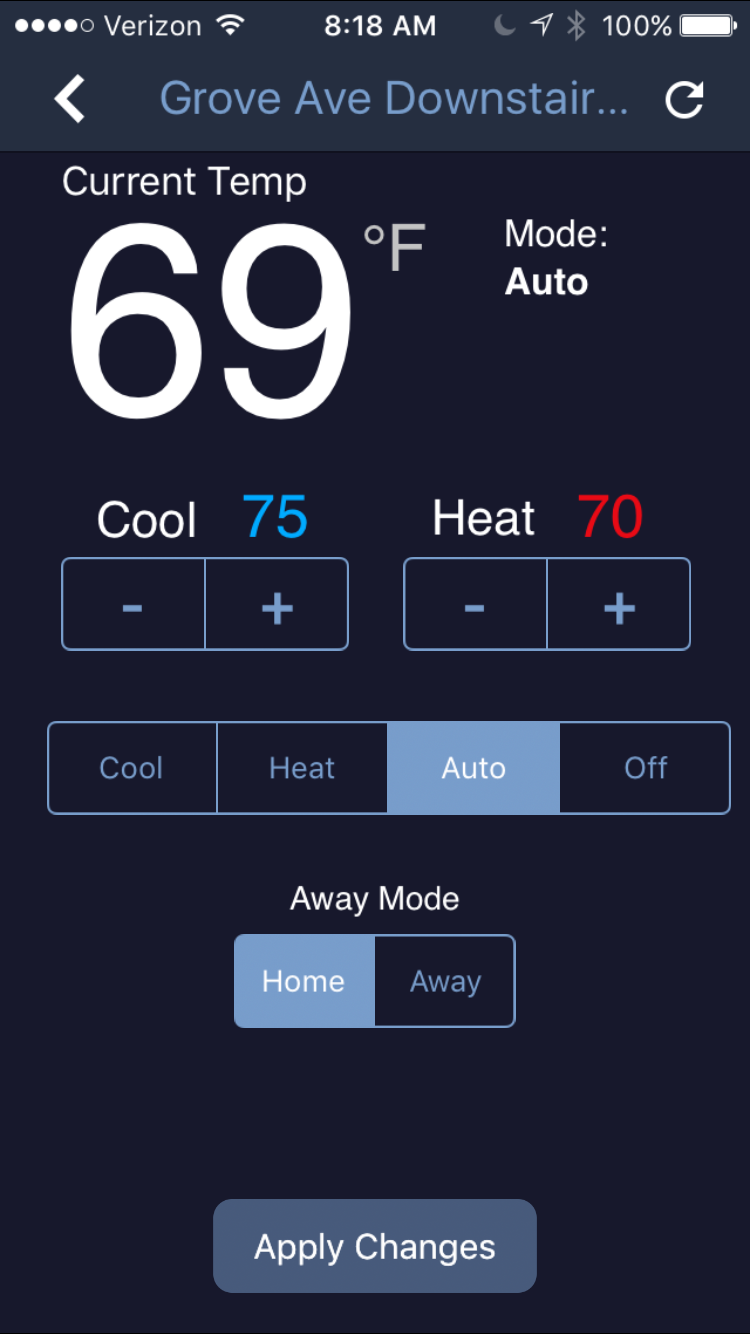Select the Auto mode segment
Viewport: 750px width, 1334px height.
coord(474,768)
